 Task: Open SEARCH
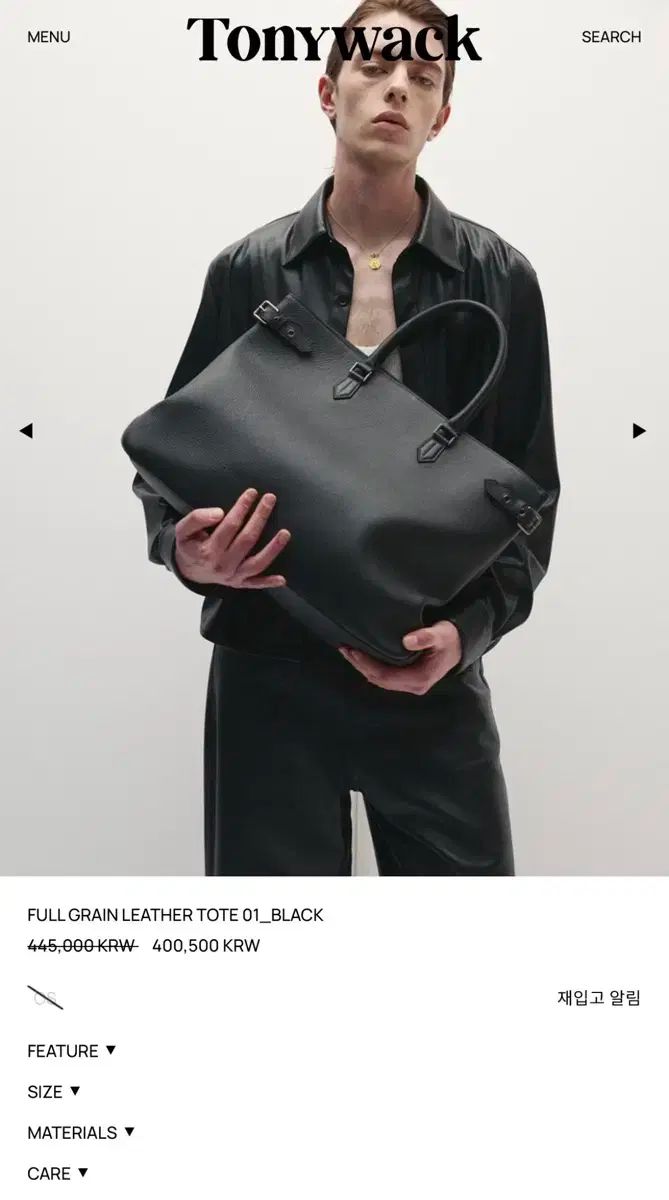click(611, 37)
